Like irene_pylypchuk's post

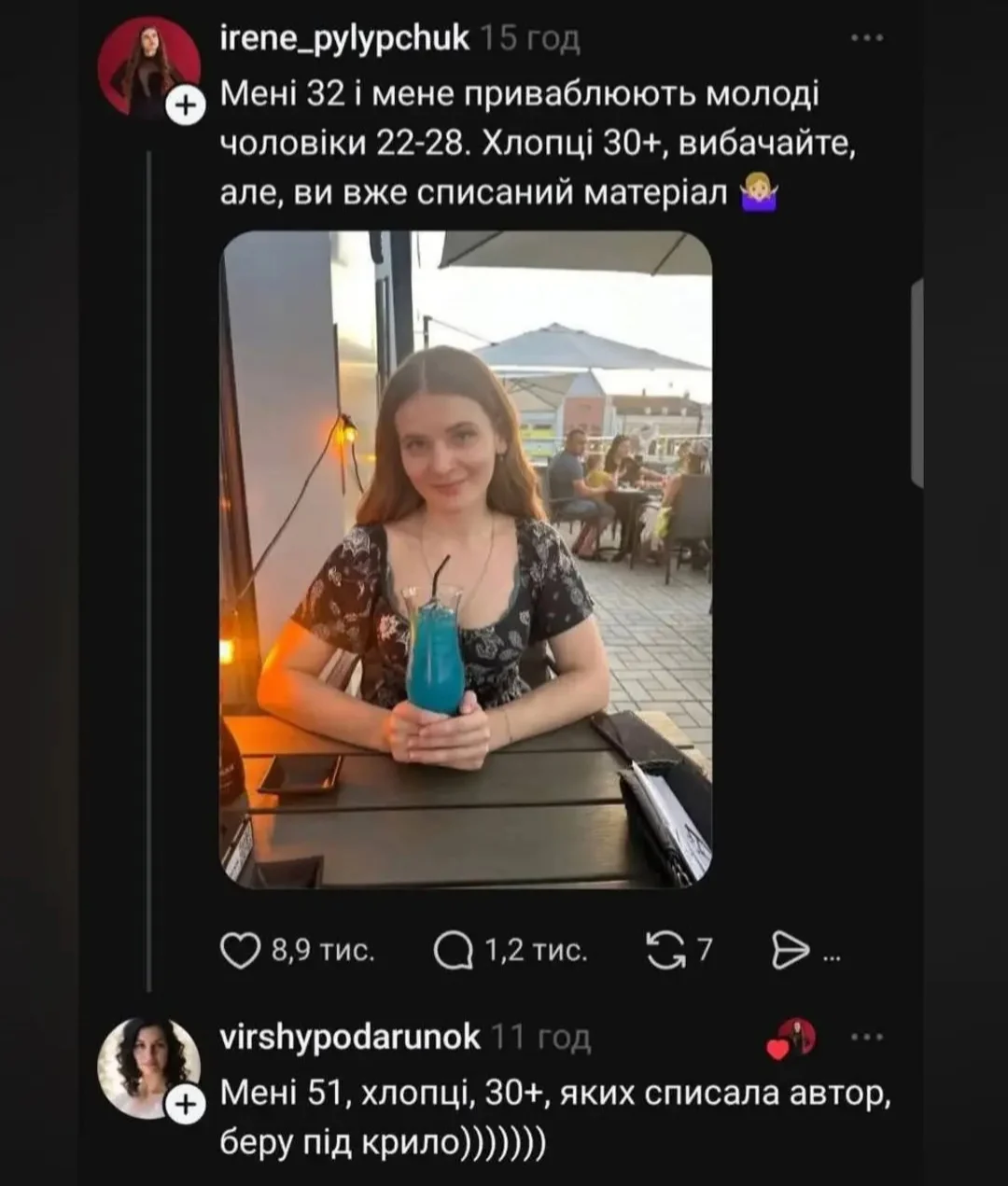(240, 951)
